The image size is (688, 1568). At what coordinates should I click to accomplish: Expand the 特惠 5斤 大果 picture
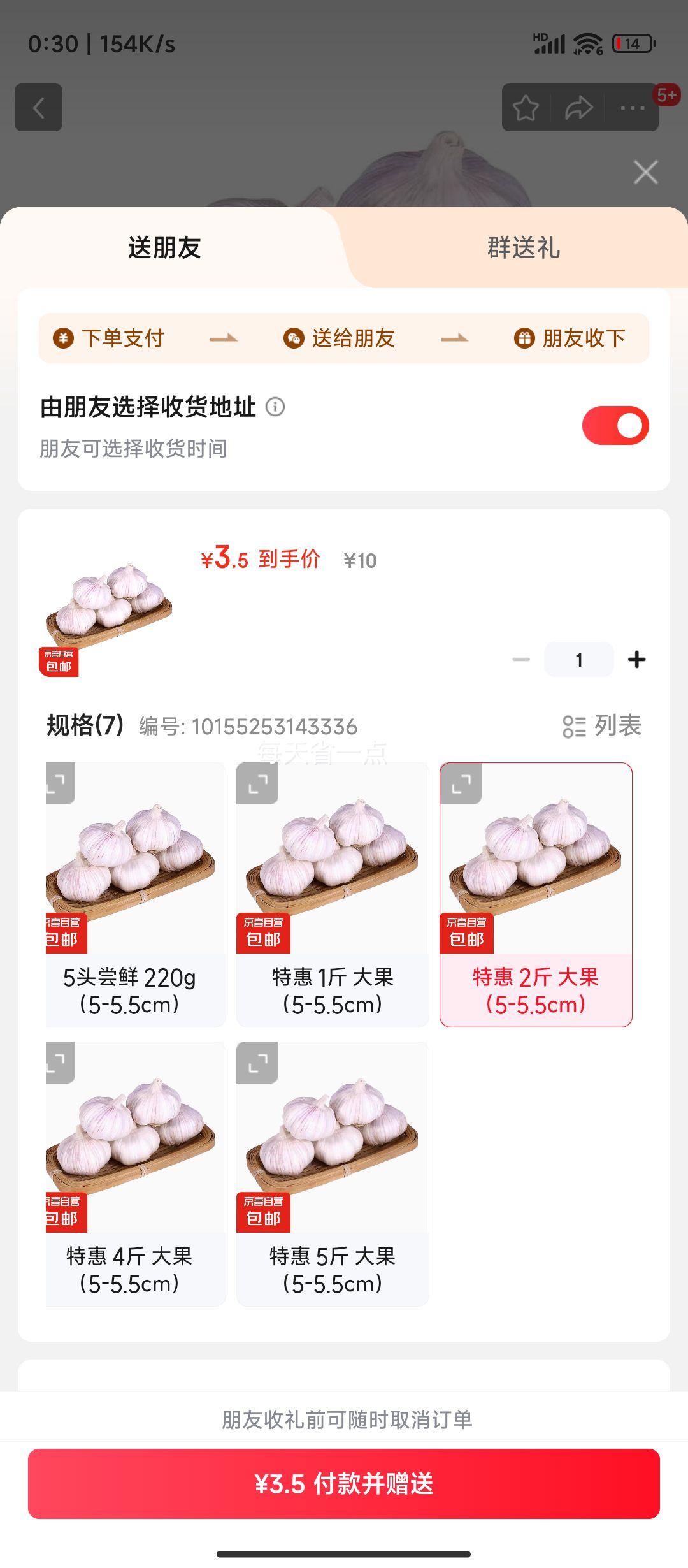click(x=257, y=1063)
